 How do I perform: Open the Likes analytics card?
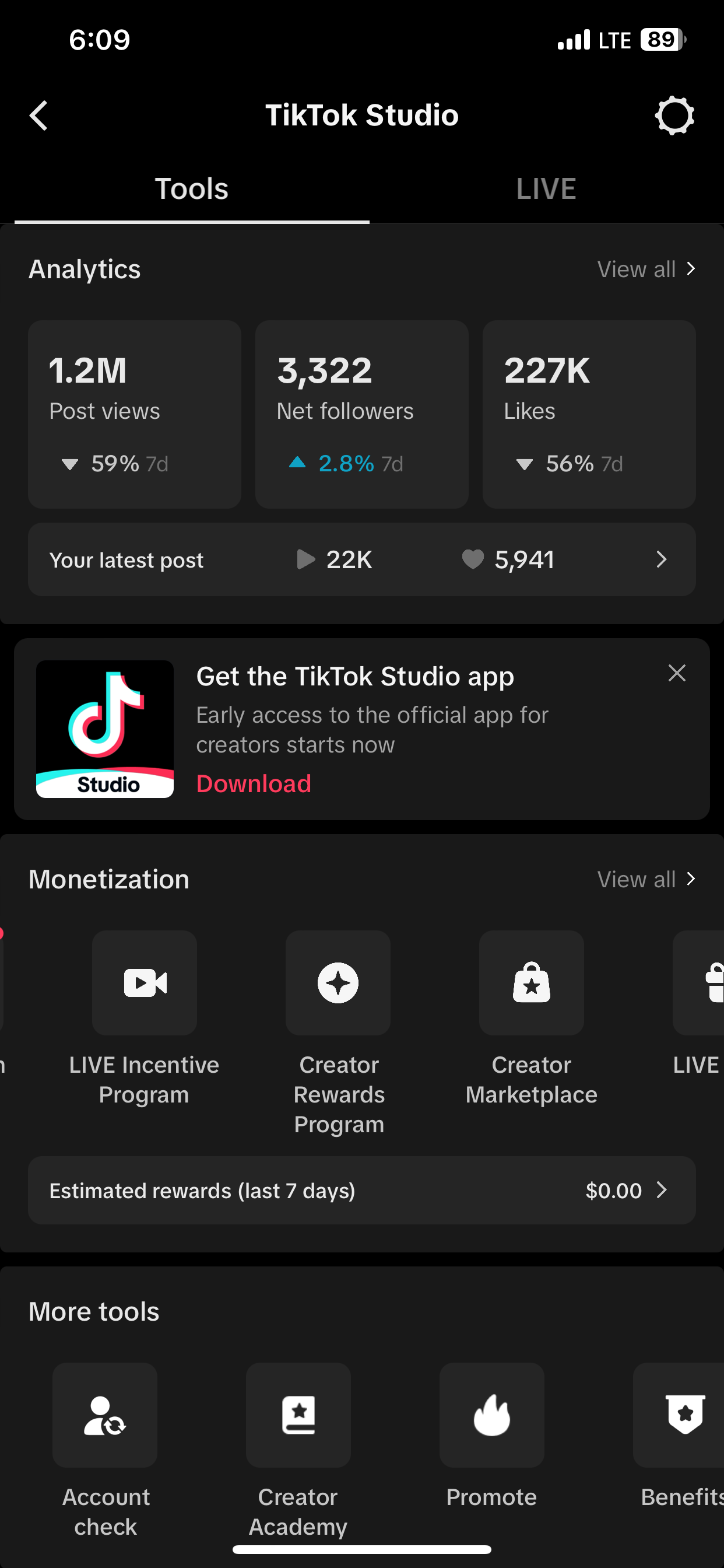coord(589,414)
